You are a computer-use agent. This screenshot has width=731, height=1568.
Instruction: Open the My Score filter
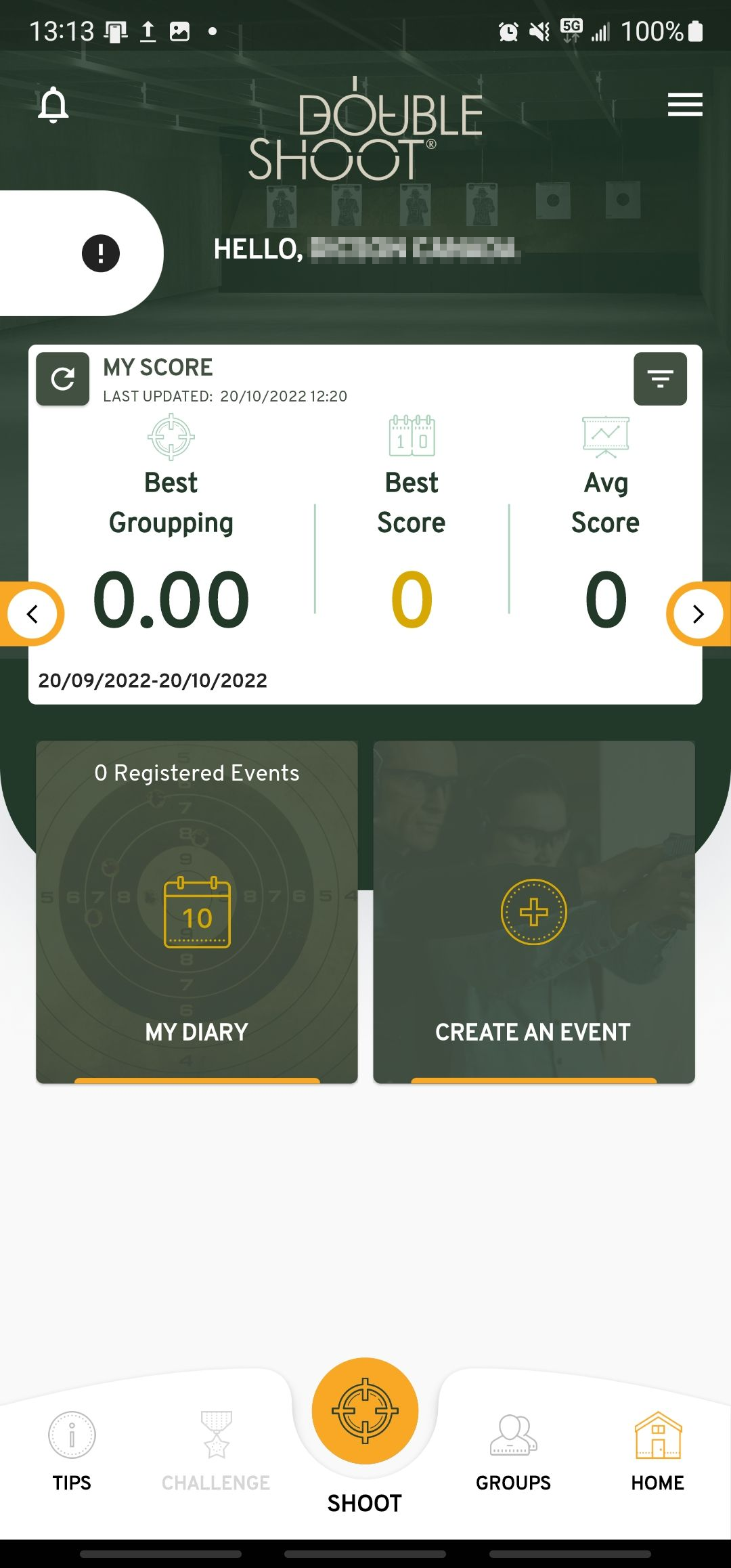tap(660, 379)
